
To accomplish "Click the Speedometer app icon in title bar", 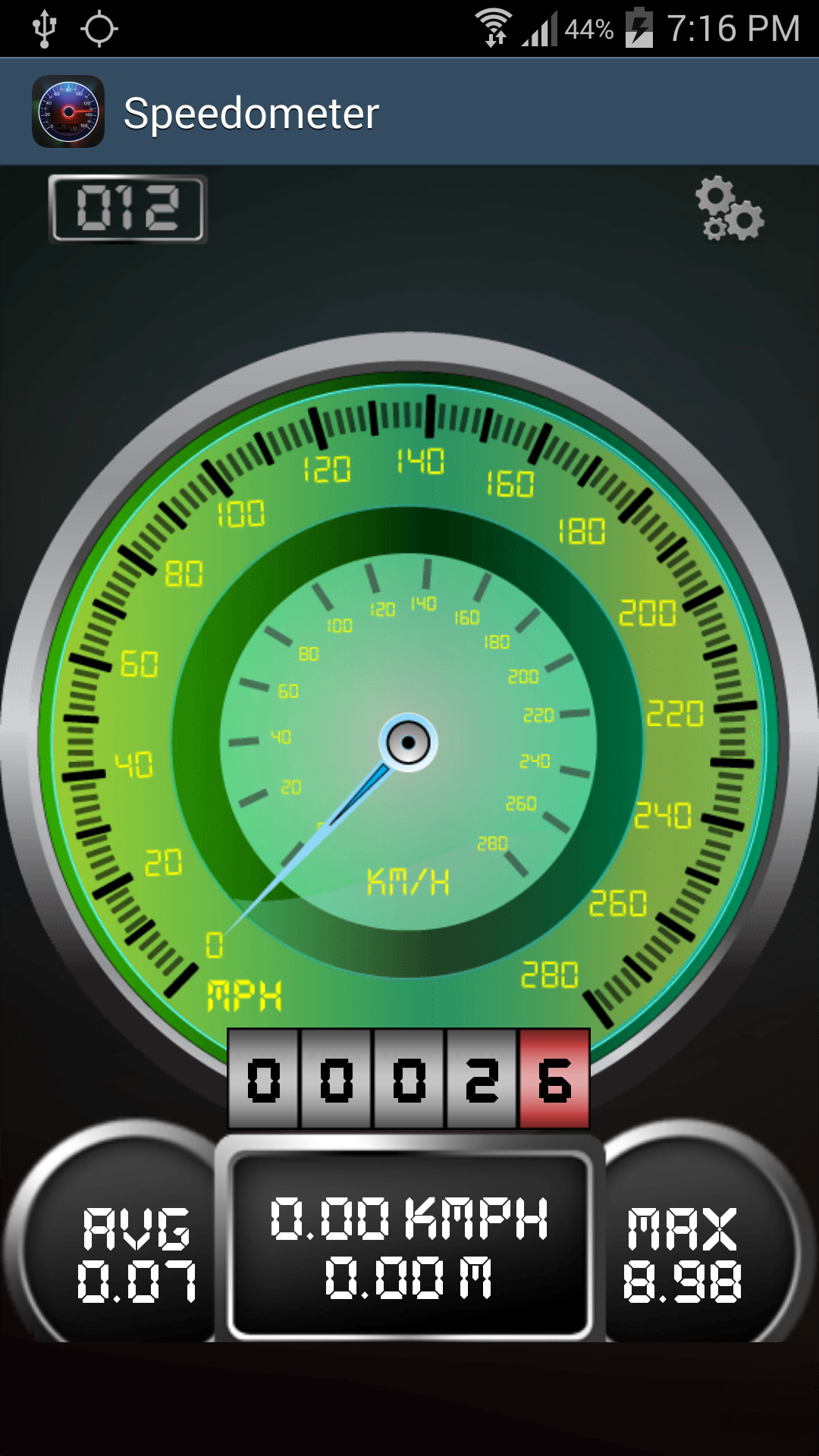I will tap(68, 112).
